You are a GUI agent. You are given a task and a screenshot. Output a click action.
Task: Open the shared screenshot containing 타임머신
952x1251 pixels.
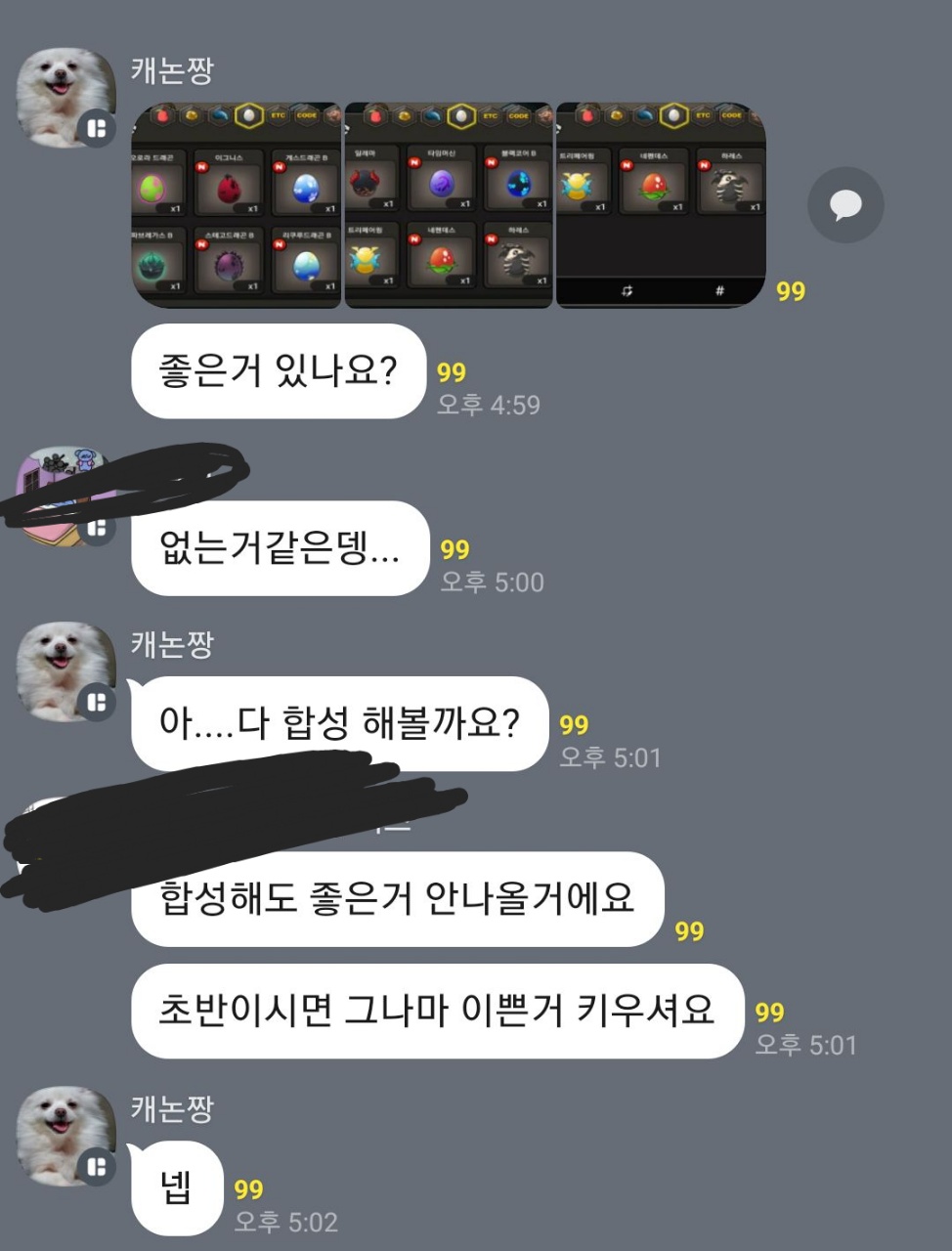pos(449,205)
